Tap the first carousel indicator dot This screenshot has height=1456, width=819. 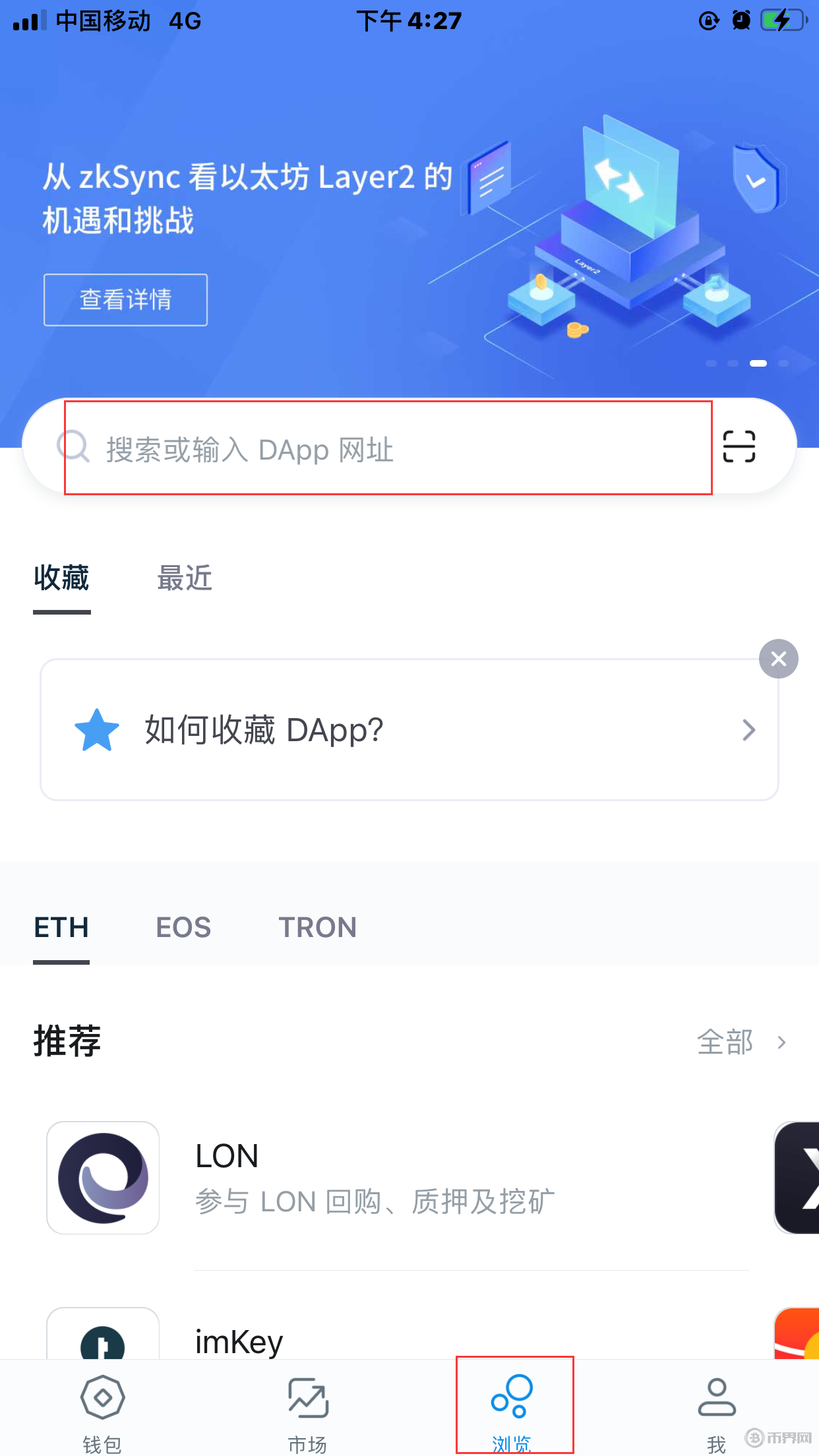click(712, 363)
